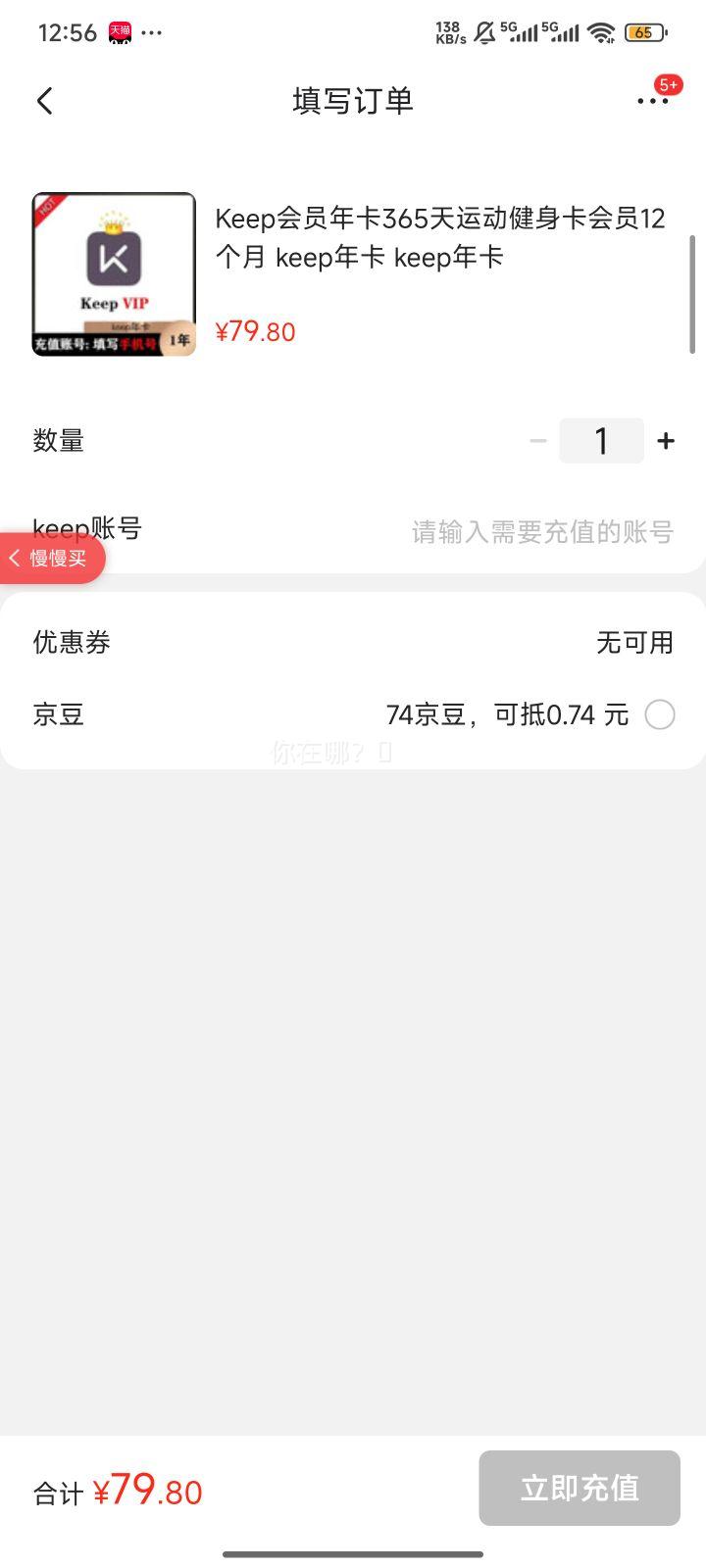Image resolution: width=706 pixels, height=1568 pixels.
Task: Tap the quantity value box showing 1
Action: (601, 440)
